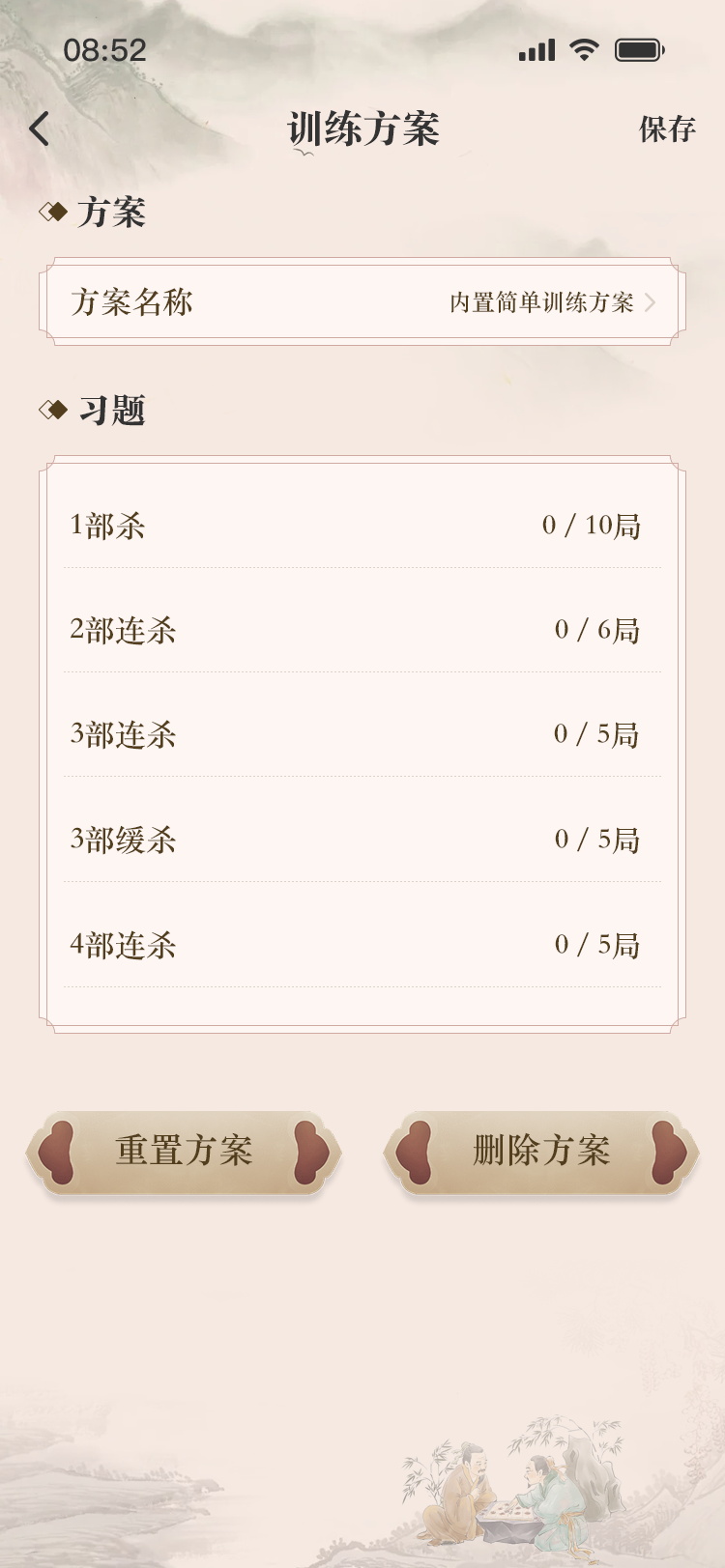Open 方案名称 via its chevron arrow

click(653, 302)
